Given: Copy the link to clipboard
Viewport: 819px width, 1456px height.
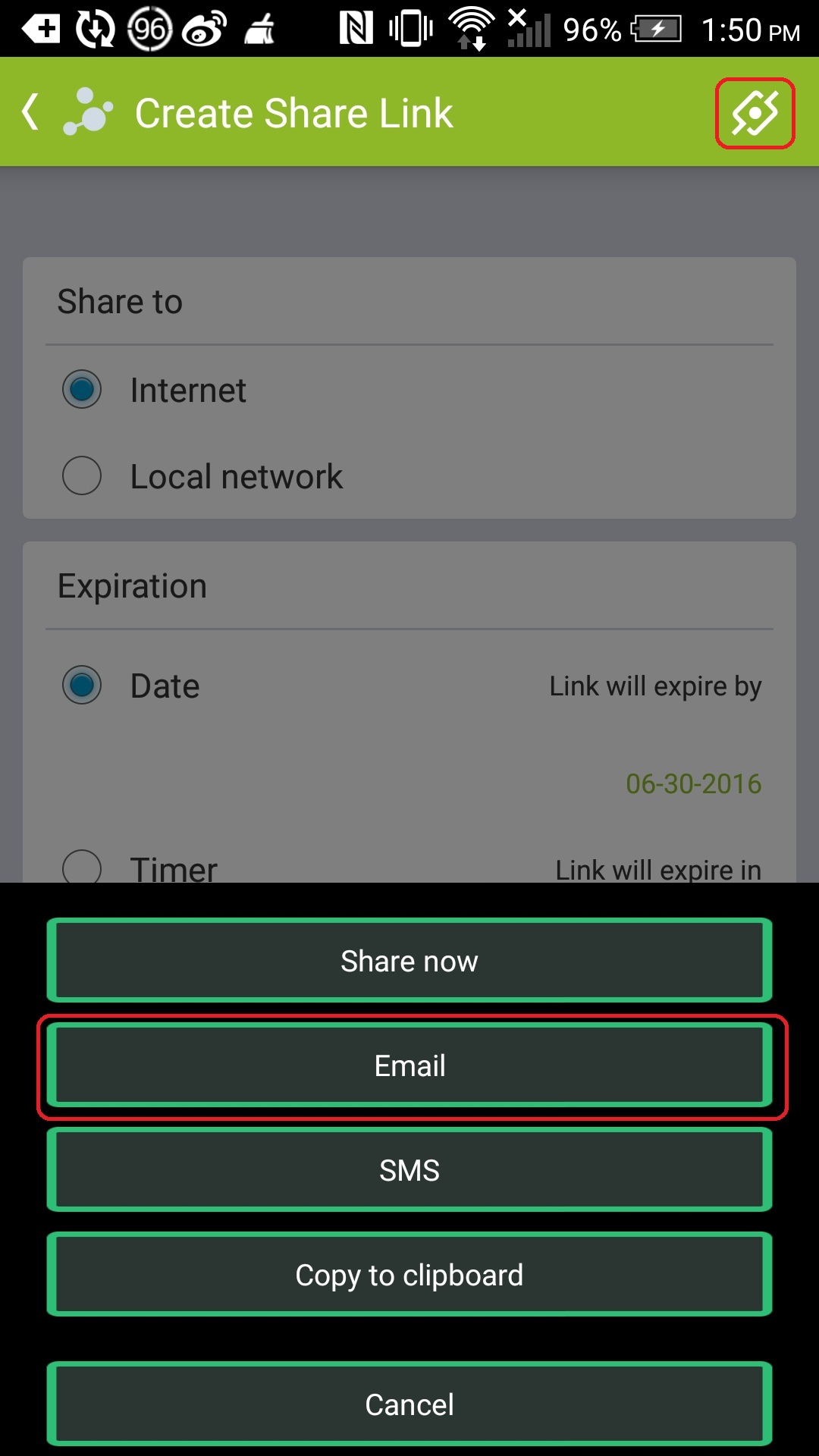Looking at the screenshot, I should click(x=409, y=1275).
